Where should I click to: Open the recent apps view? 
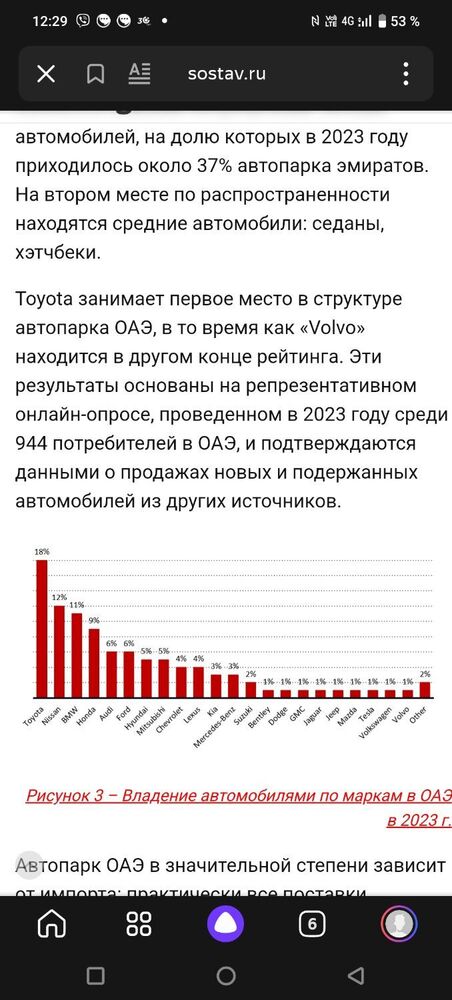pyautogui.click(x=96, y=976)
